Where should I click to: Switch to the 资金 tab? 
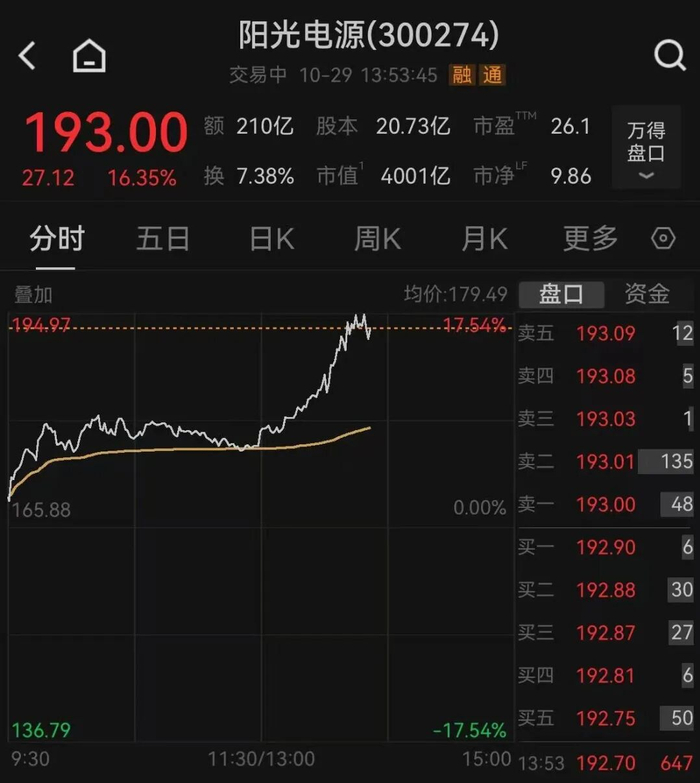pyautogui.click(x=646, y=294)
